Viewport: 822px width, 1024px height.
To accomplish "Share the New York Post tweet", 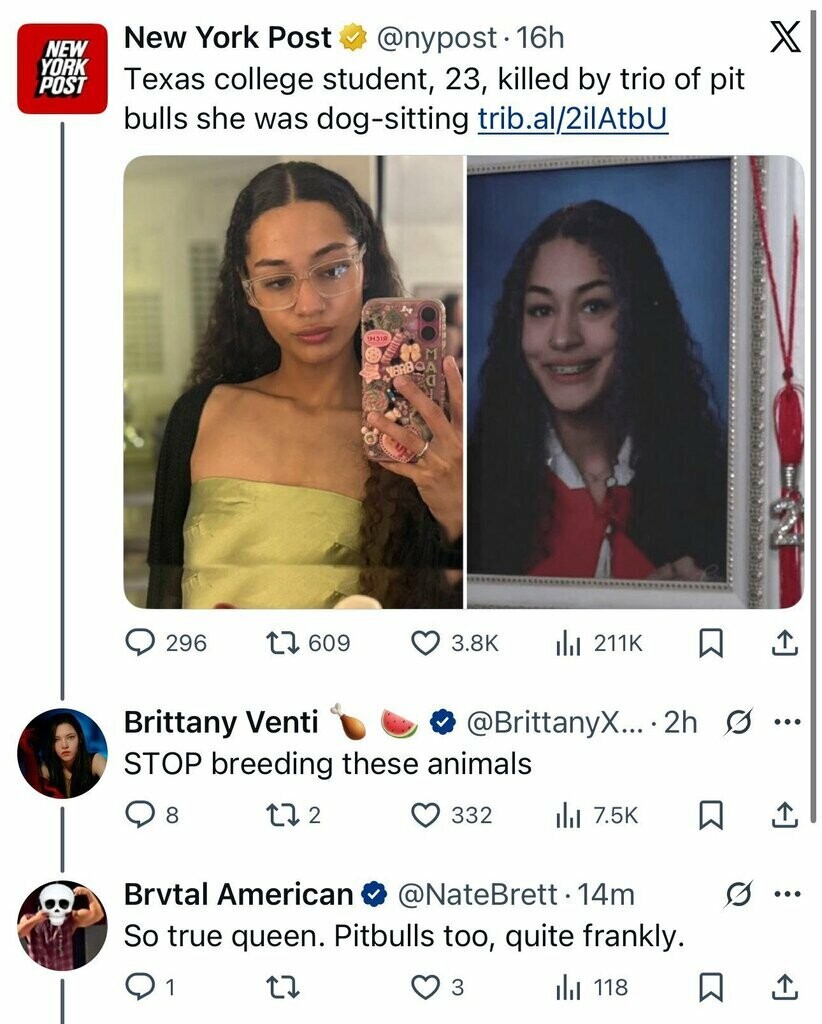I will pyautogui.click(x=786, y=643).
